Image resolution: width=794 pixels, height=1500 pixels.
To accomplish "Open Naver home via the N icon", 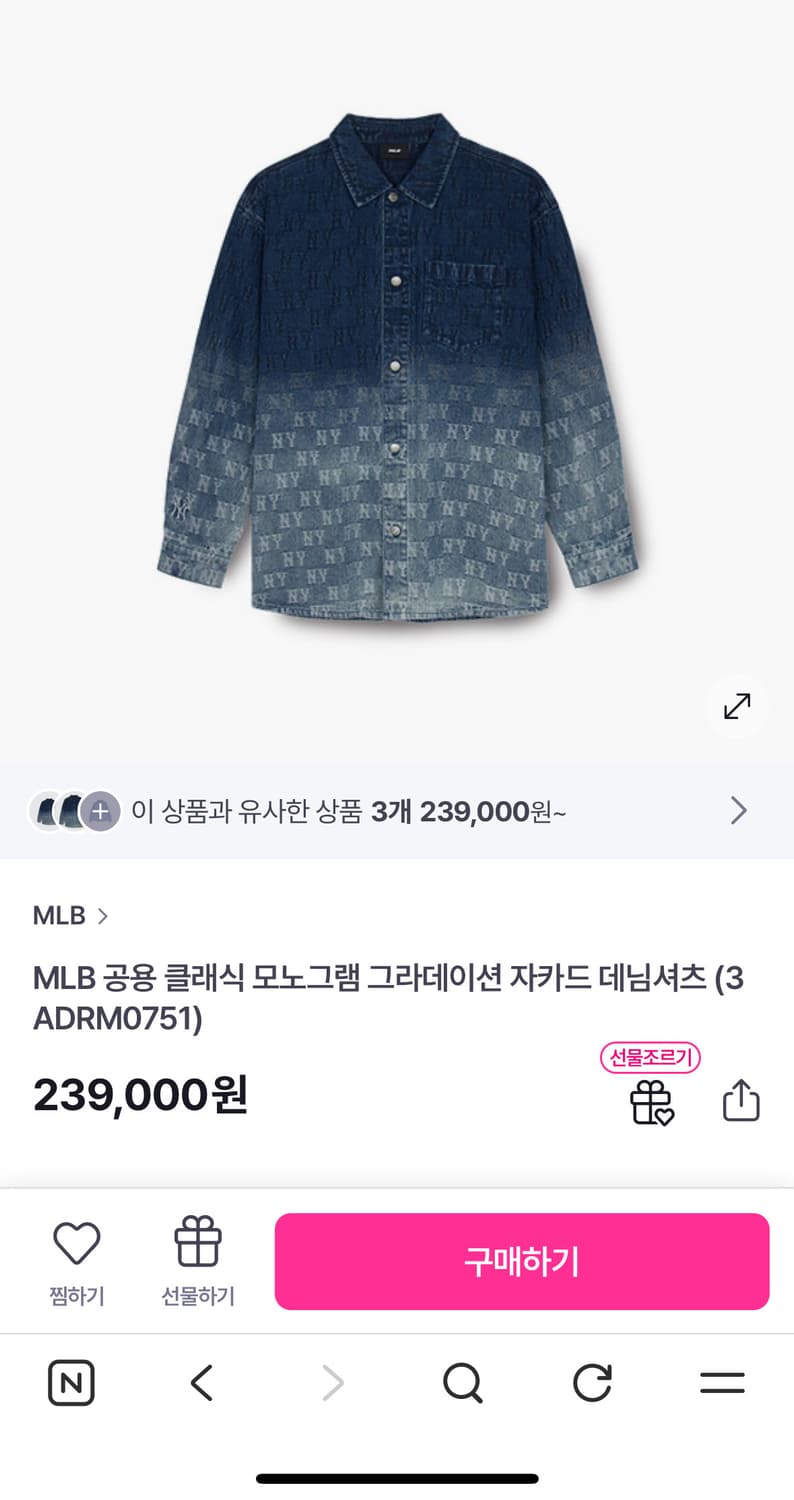I will coord(70,1384).
